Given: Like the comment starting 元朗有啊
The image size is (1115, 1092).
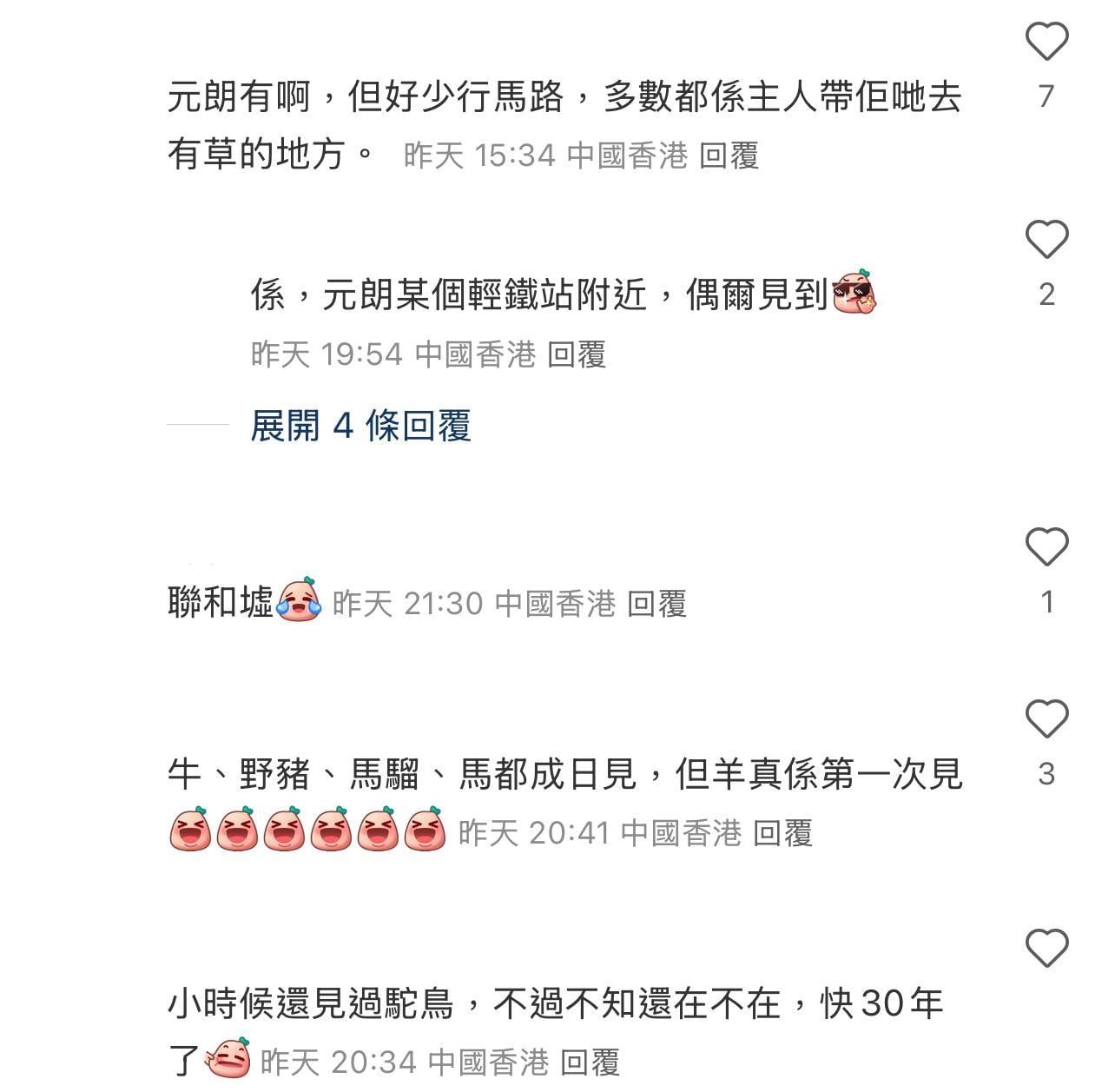Looking at the screenshot, I should tap(1046, 42).
